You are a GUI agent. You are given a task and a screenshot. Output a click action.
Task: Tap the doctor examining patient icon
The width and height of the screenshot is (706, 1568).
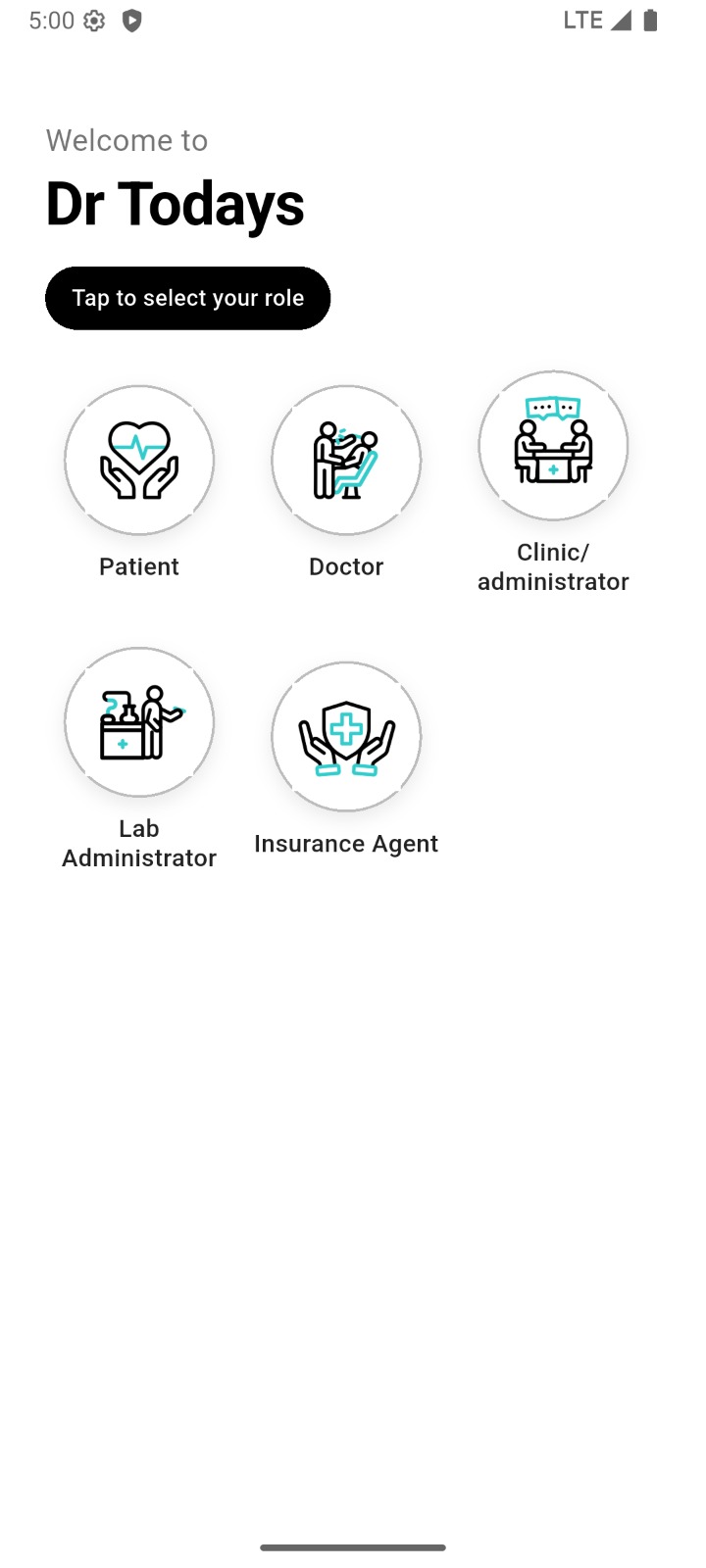(345, 460)
